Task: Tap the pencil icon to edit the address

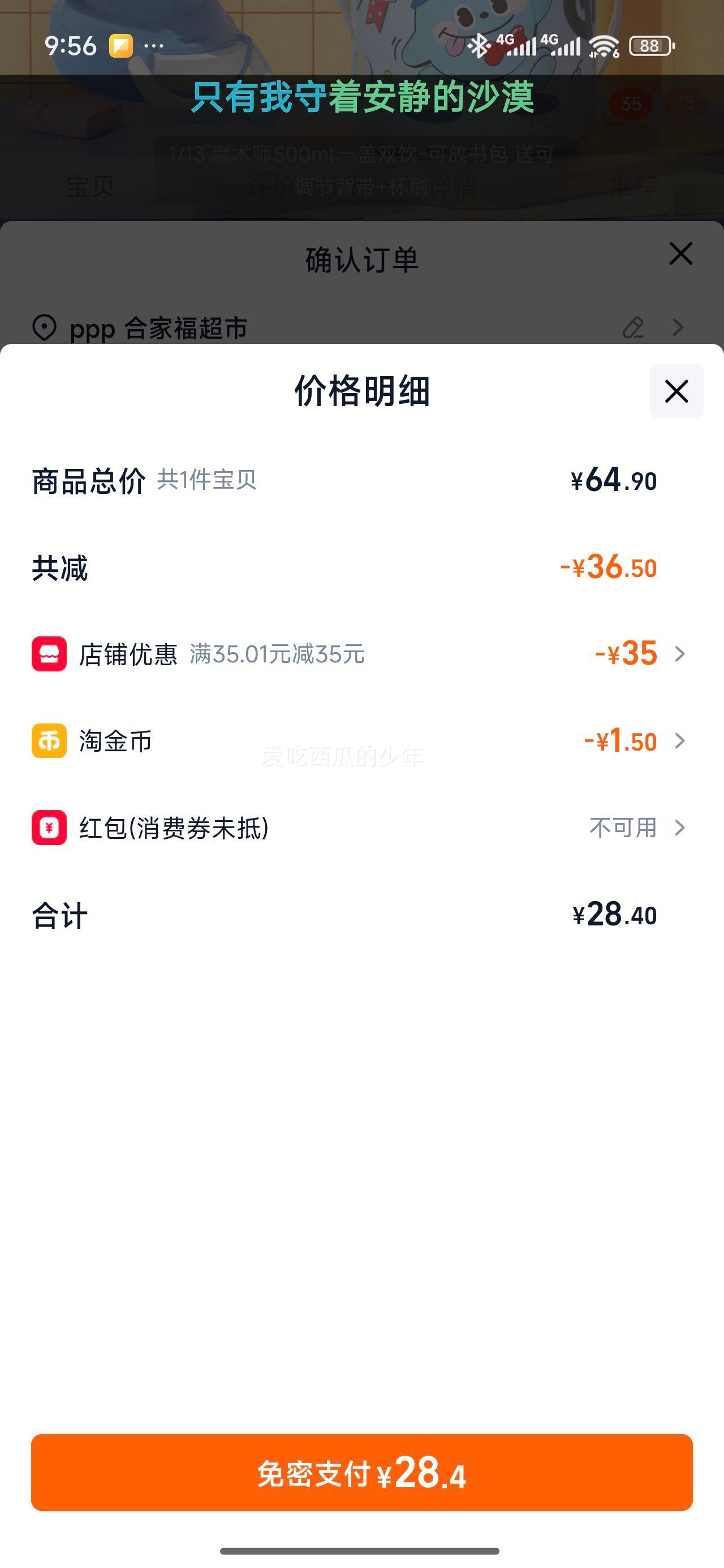Action: coord(635,328)
